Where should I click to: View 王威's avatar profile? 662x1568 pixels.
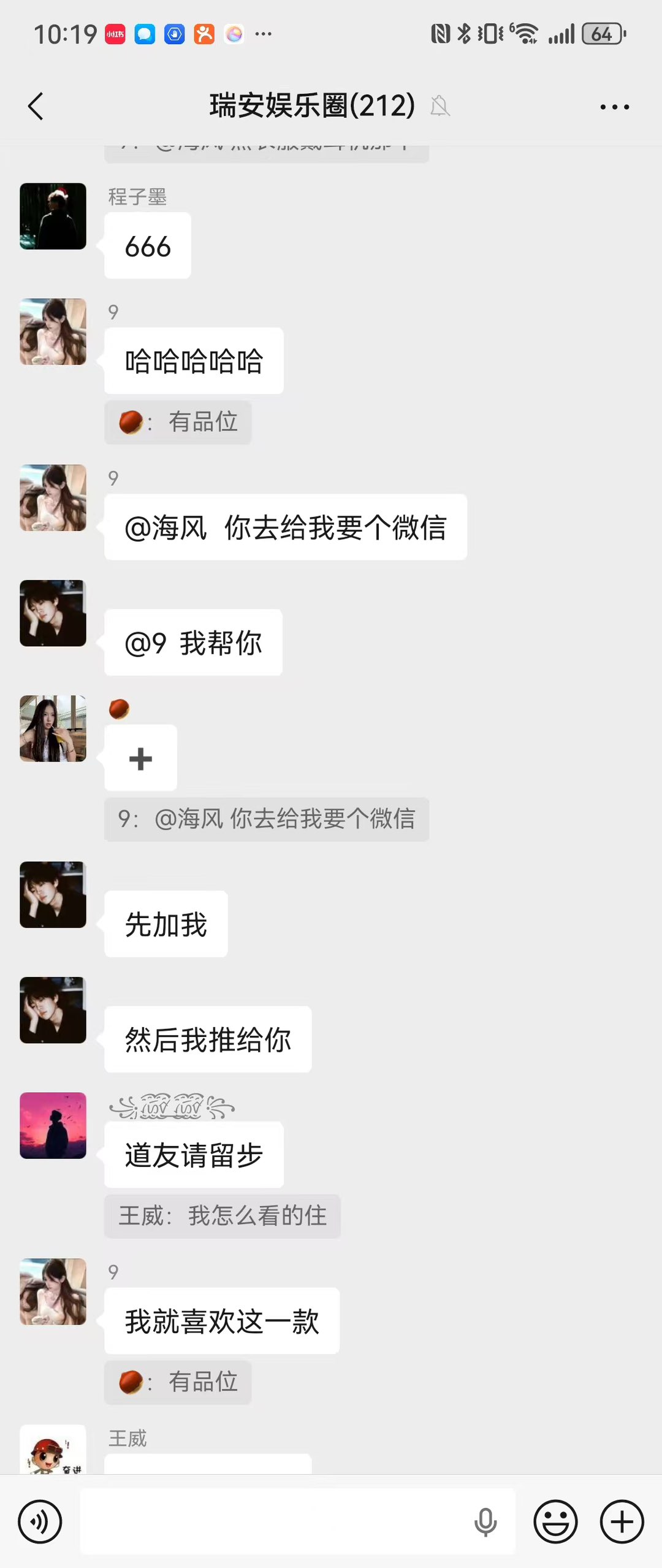coord(53,1451)
